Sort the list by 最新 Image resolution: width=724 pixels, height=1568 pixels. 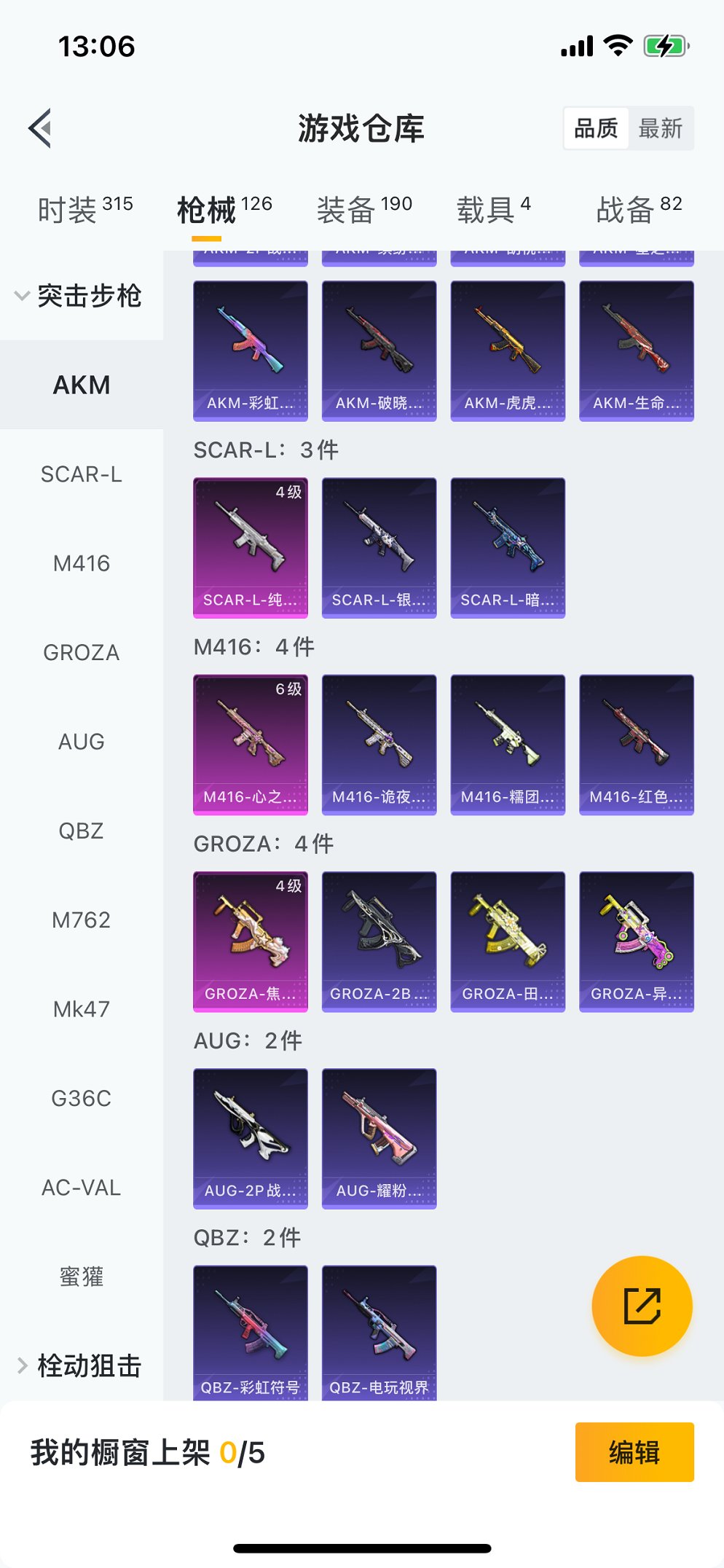point(660,128)
